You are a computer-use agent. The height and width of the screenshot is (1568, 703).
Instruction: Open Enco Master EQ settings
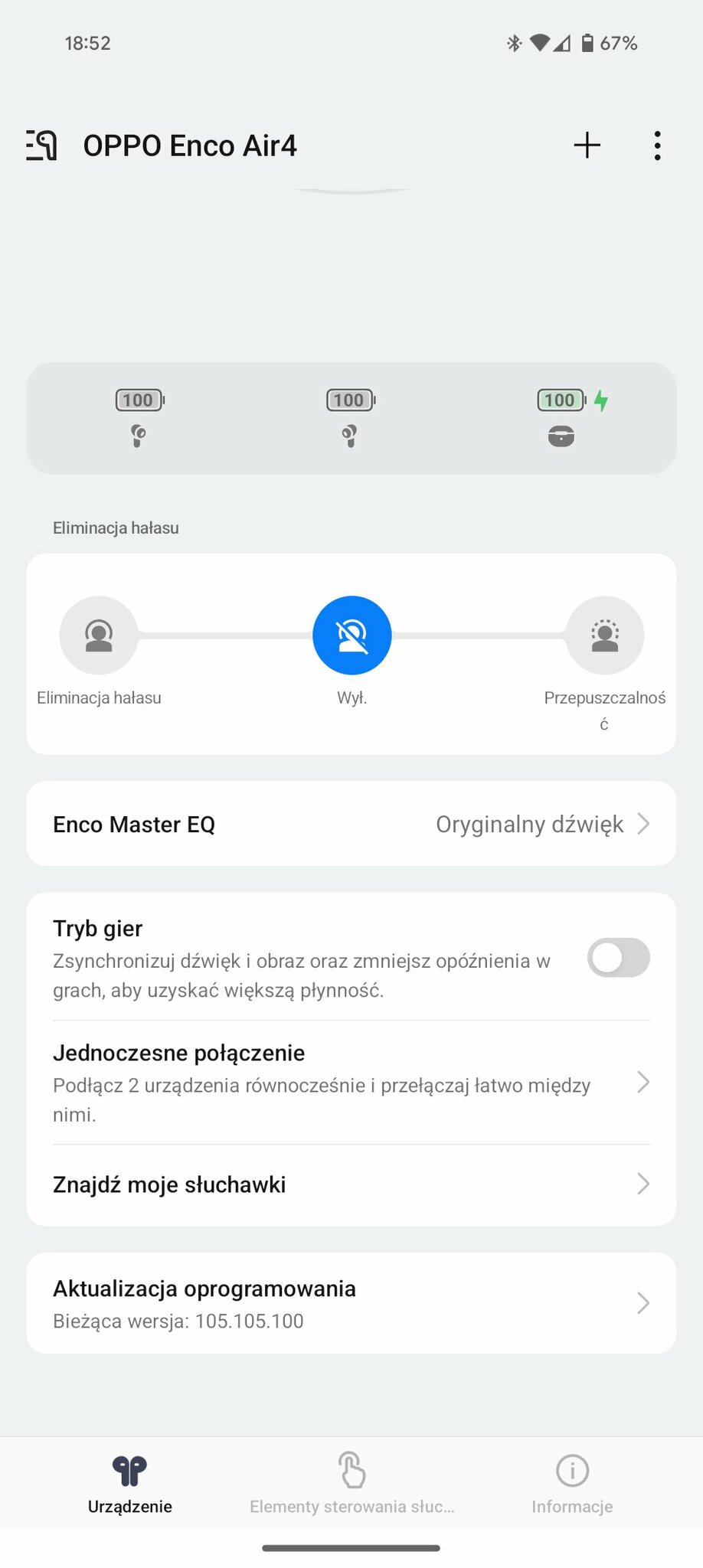pos(351,824)
